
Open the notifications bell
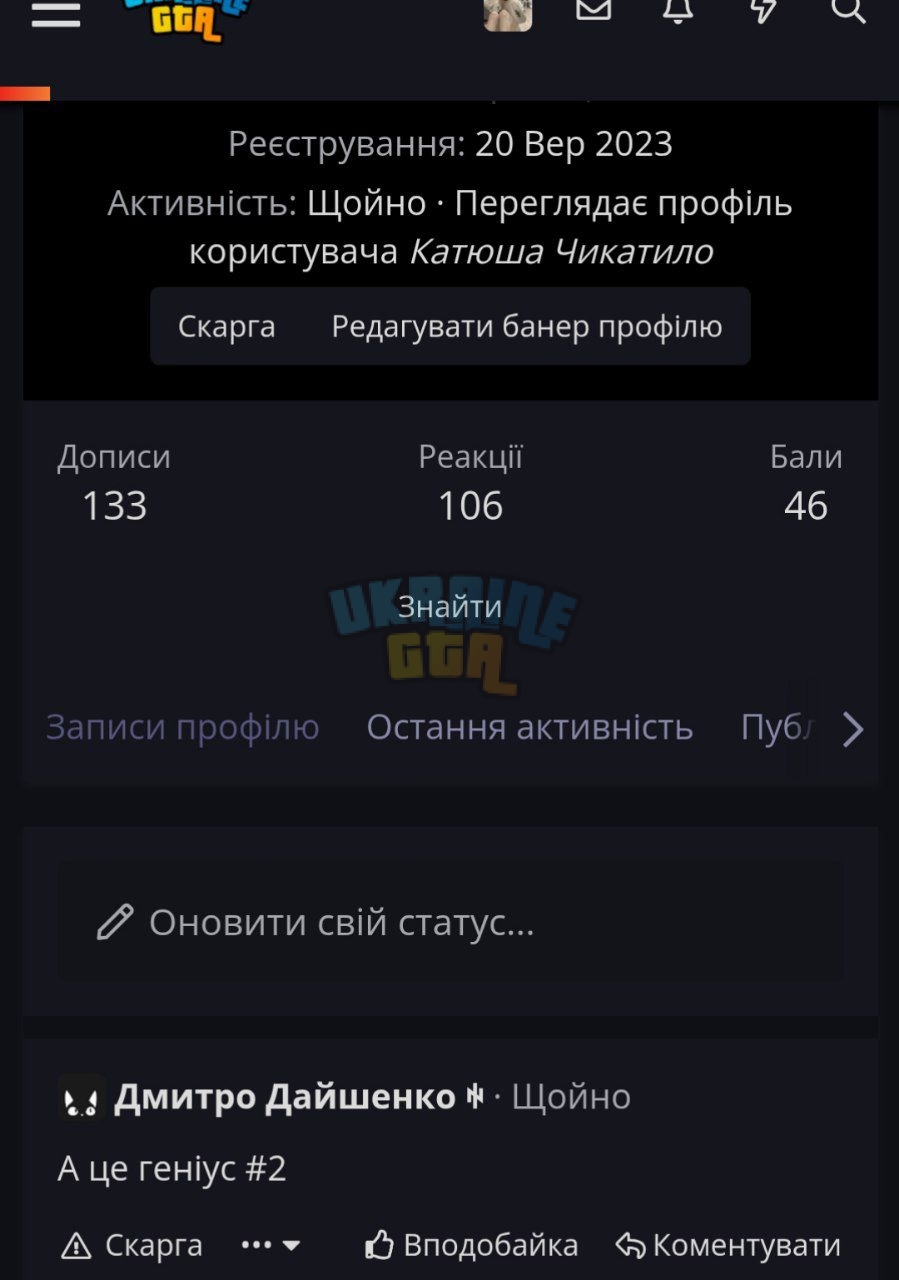(x=678, y=10)
